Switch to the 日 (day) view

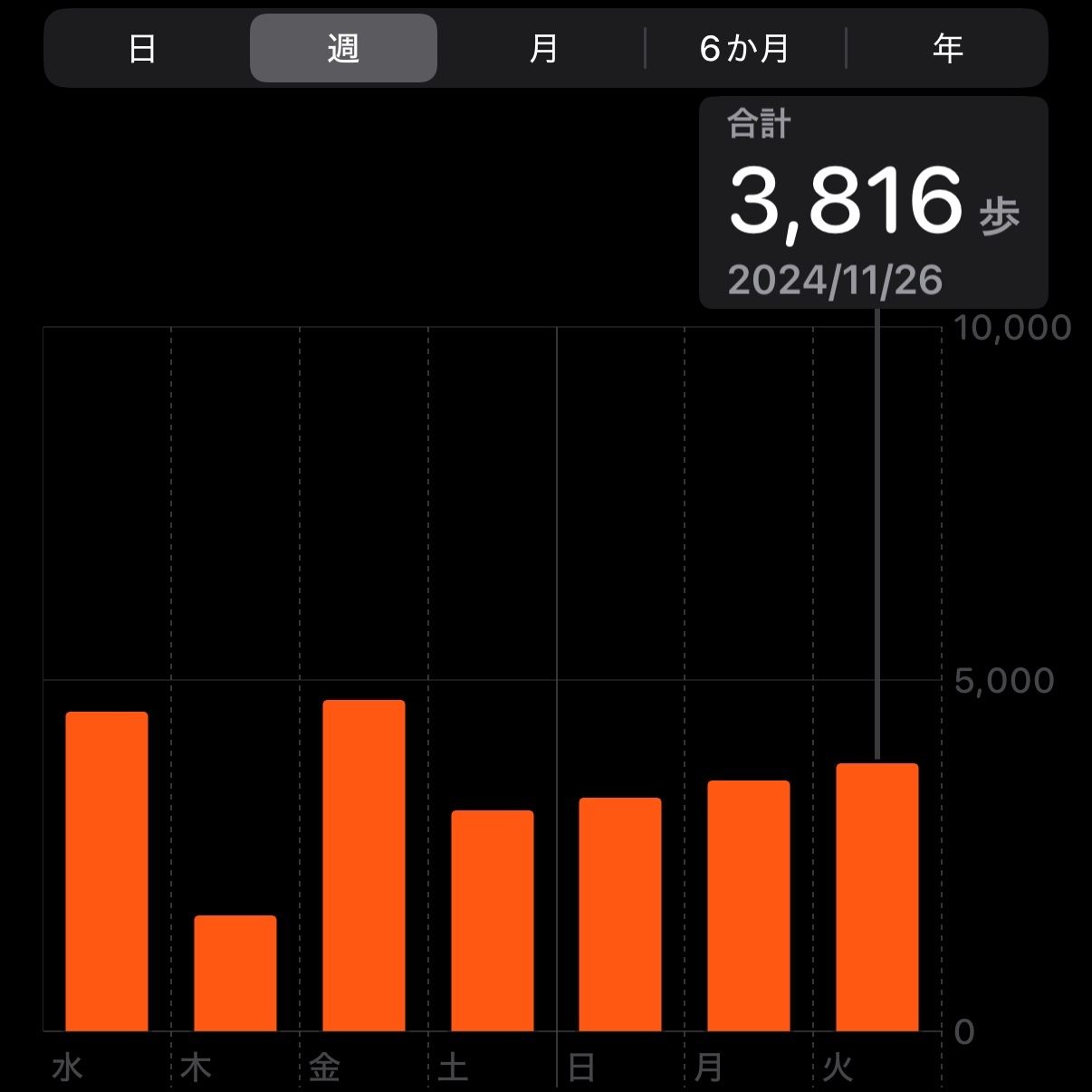coord(142,49)
